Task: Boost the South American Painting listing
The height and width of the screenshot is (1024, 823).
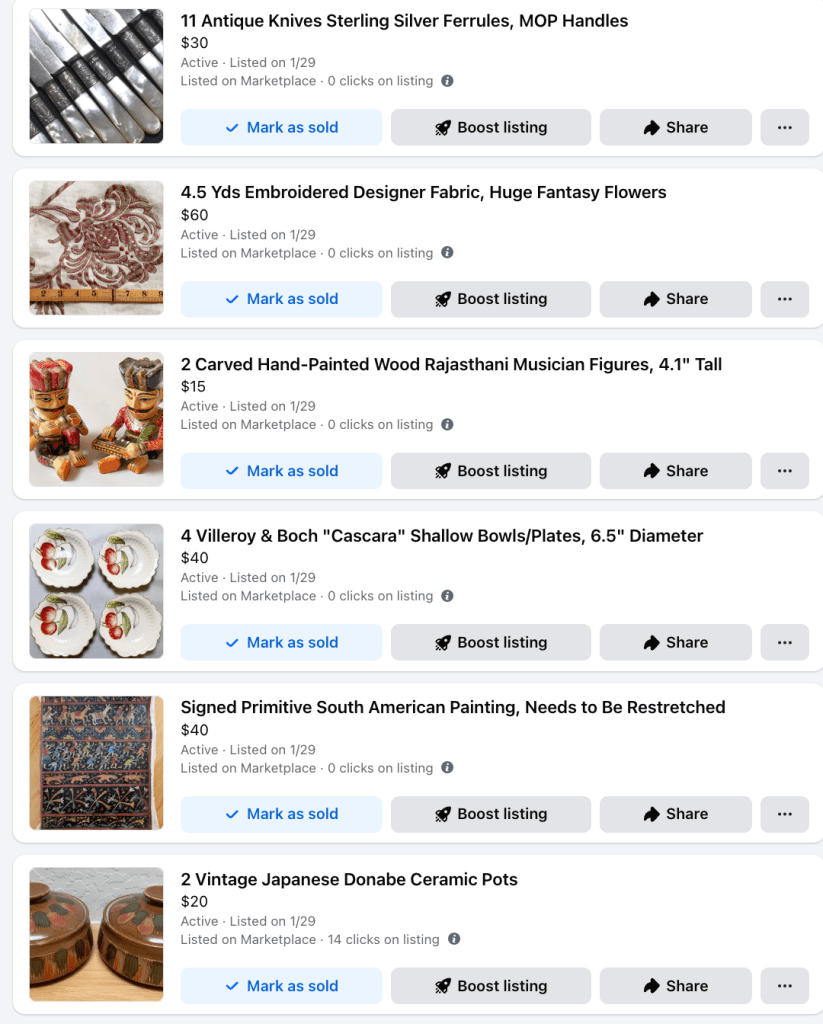Action: (491, 814)
